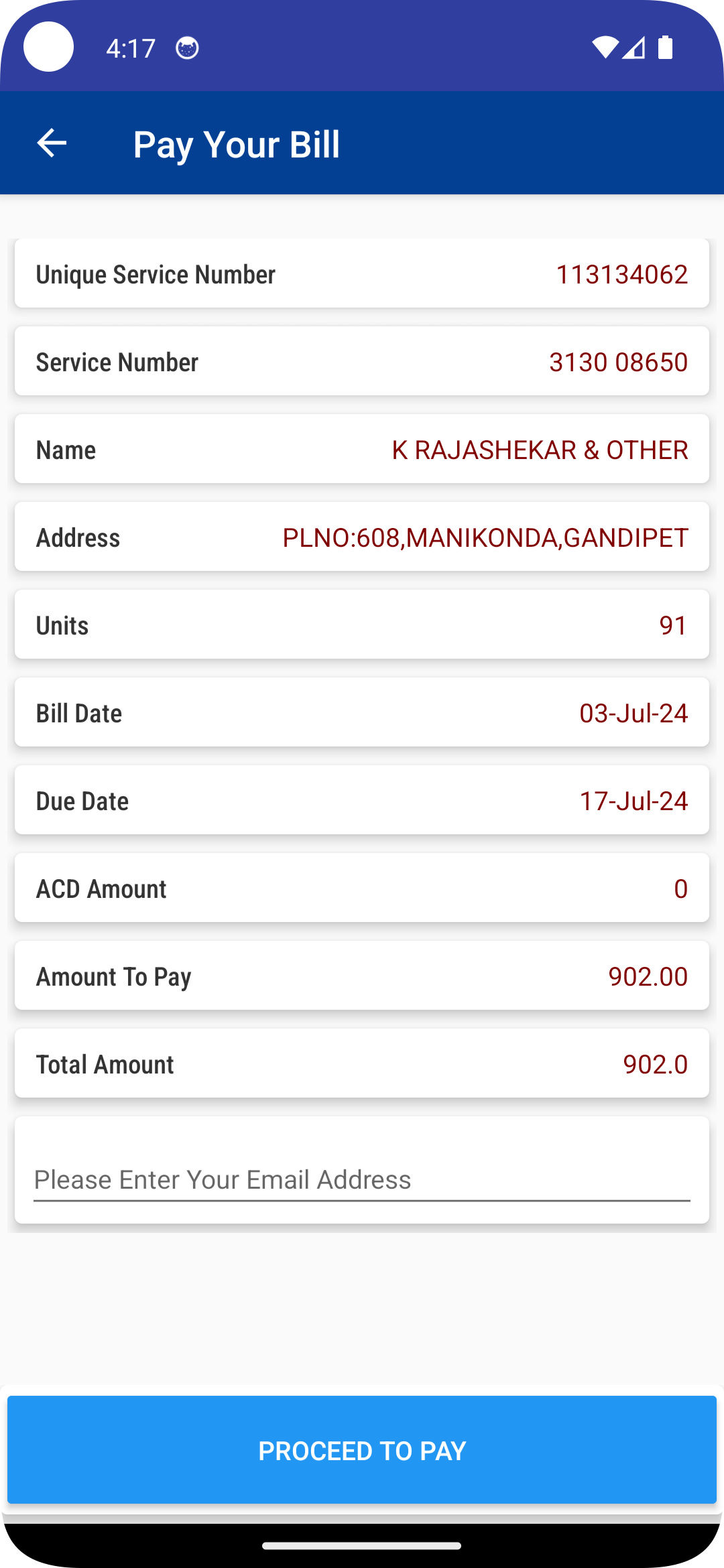724x1568 pixels.
Task: Tap the clock showing 4:17
Action: click(130, 48)
